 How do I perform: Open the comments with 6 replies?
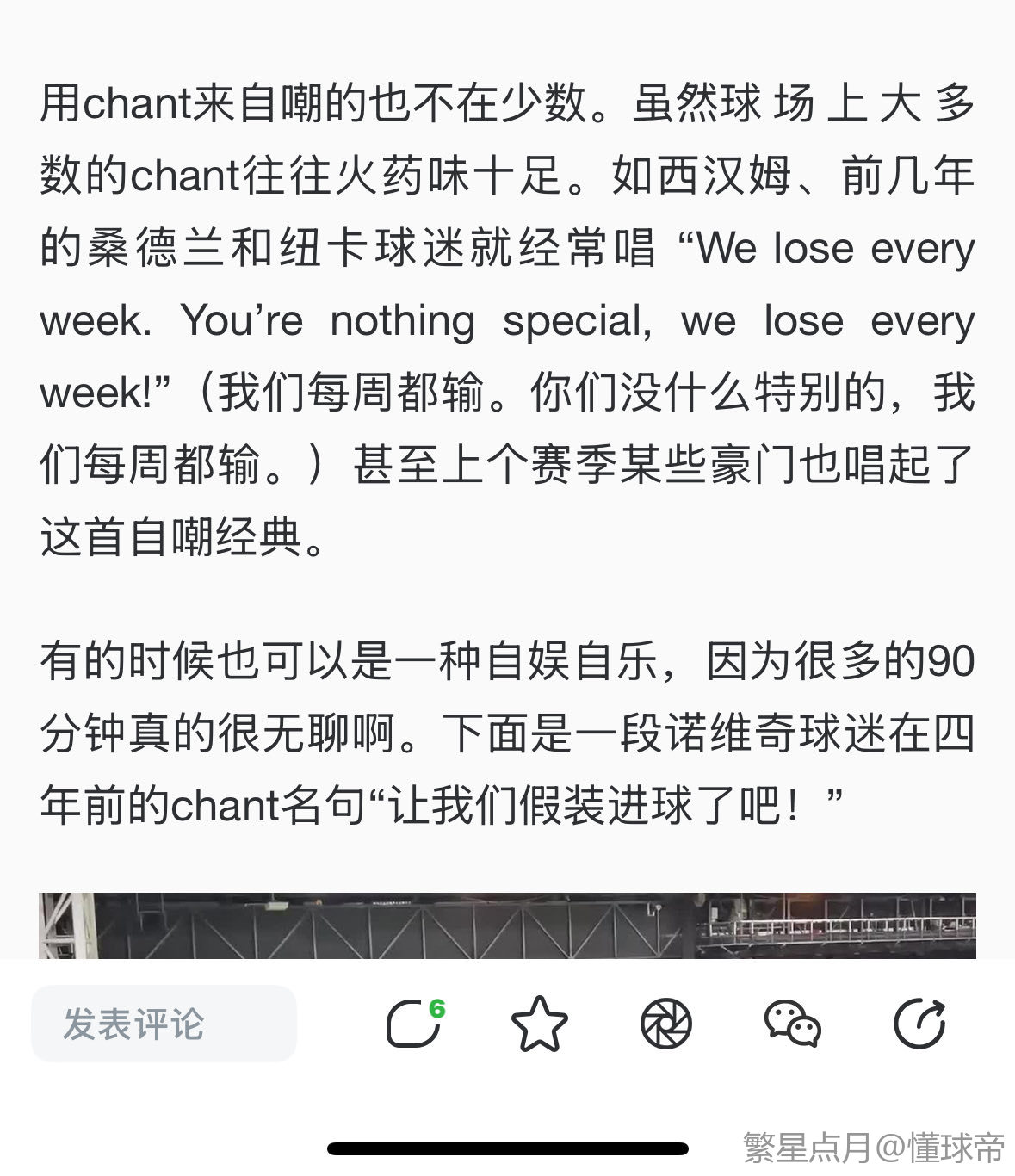[415, 1024]
